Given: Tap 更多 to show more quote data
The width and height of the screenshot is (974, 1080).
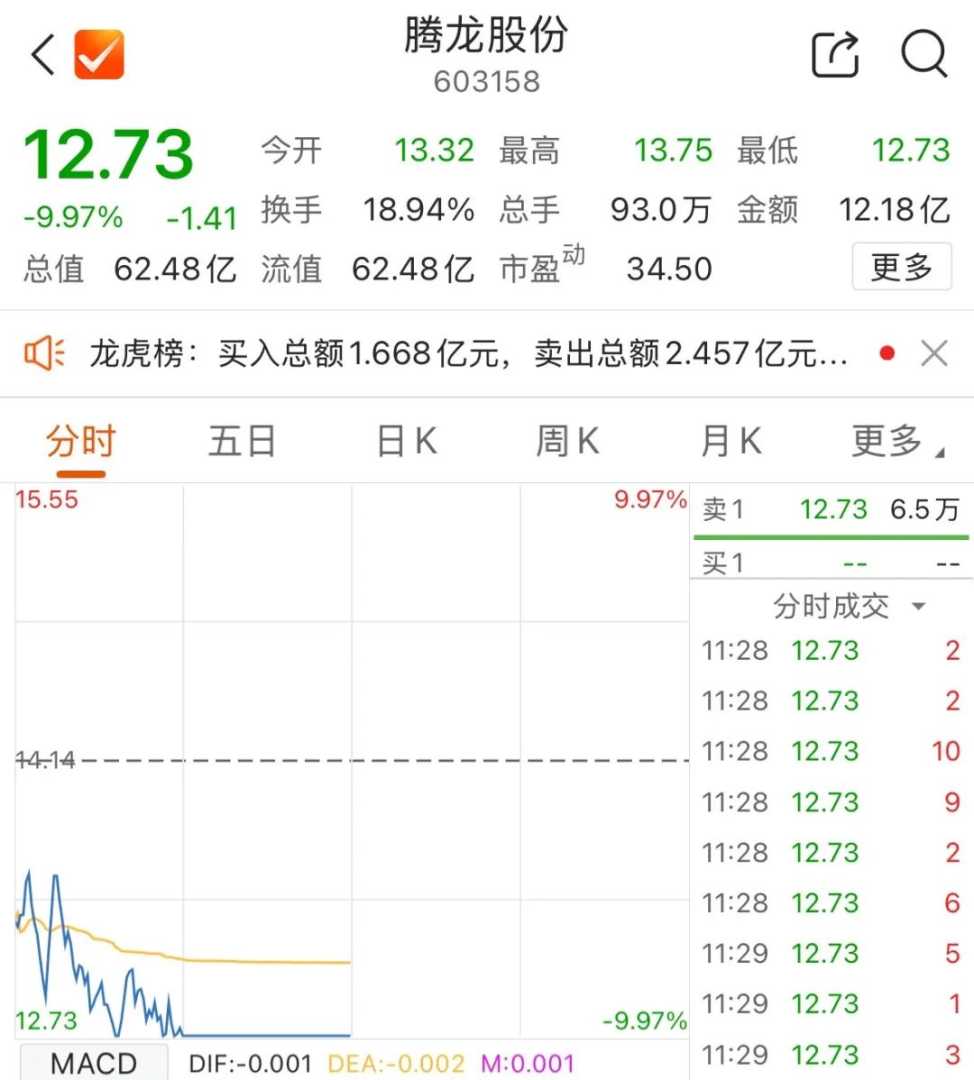Looking at the screenshot, I should pos(901,268).
